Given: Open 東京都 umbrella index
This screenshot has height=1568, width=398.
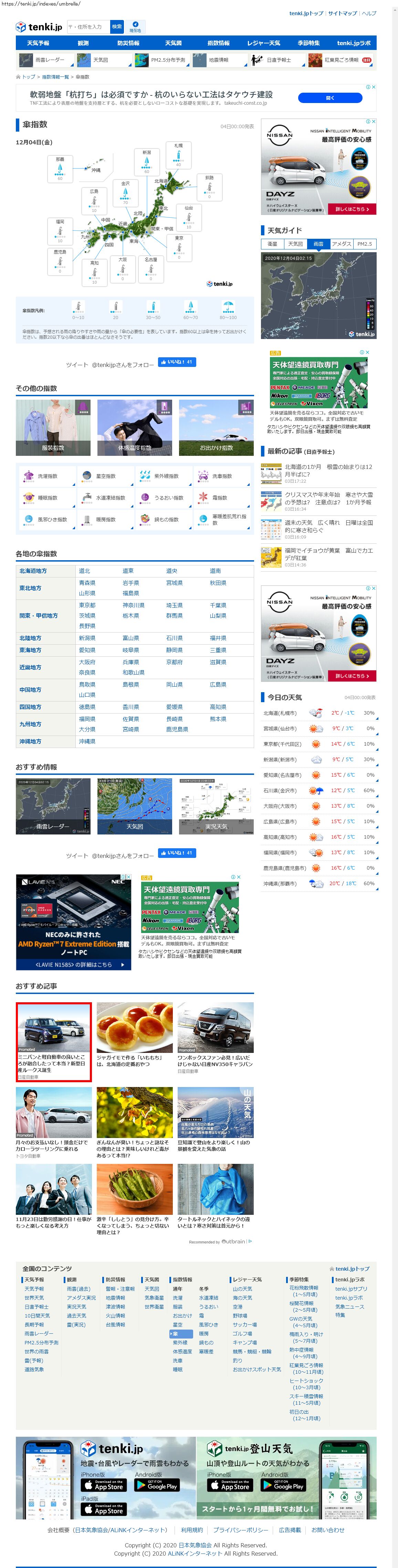Looking at the screenshot, I should click(x=87, y=606).
